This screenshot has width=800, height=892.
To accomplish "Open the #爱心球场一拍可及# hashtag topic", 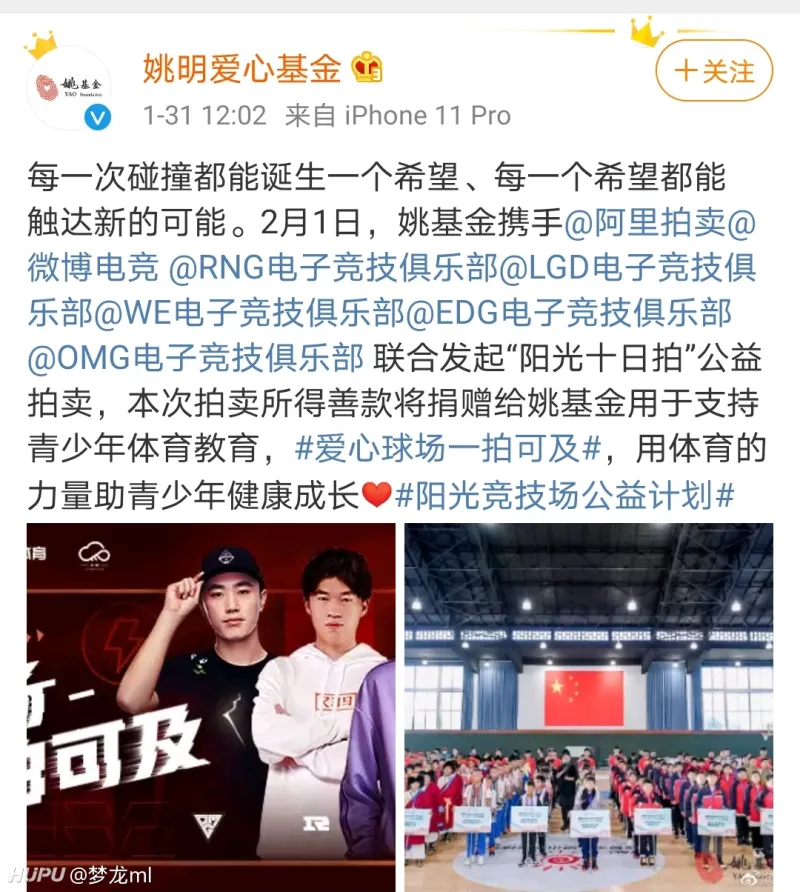I will pyautogui.click(x=448, y=449).
